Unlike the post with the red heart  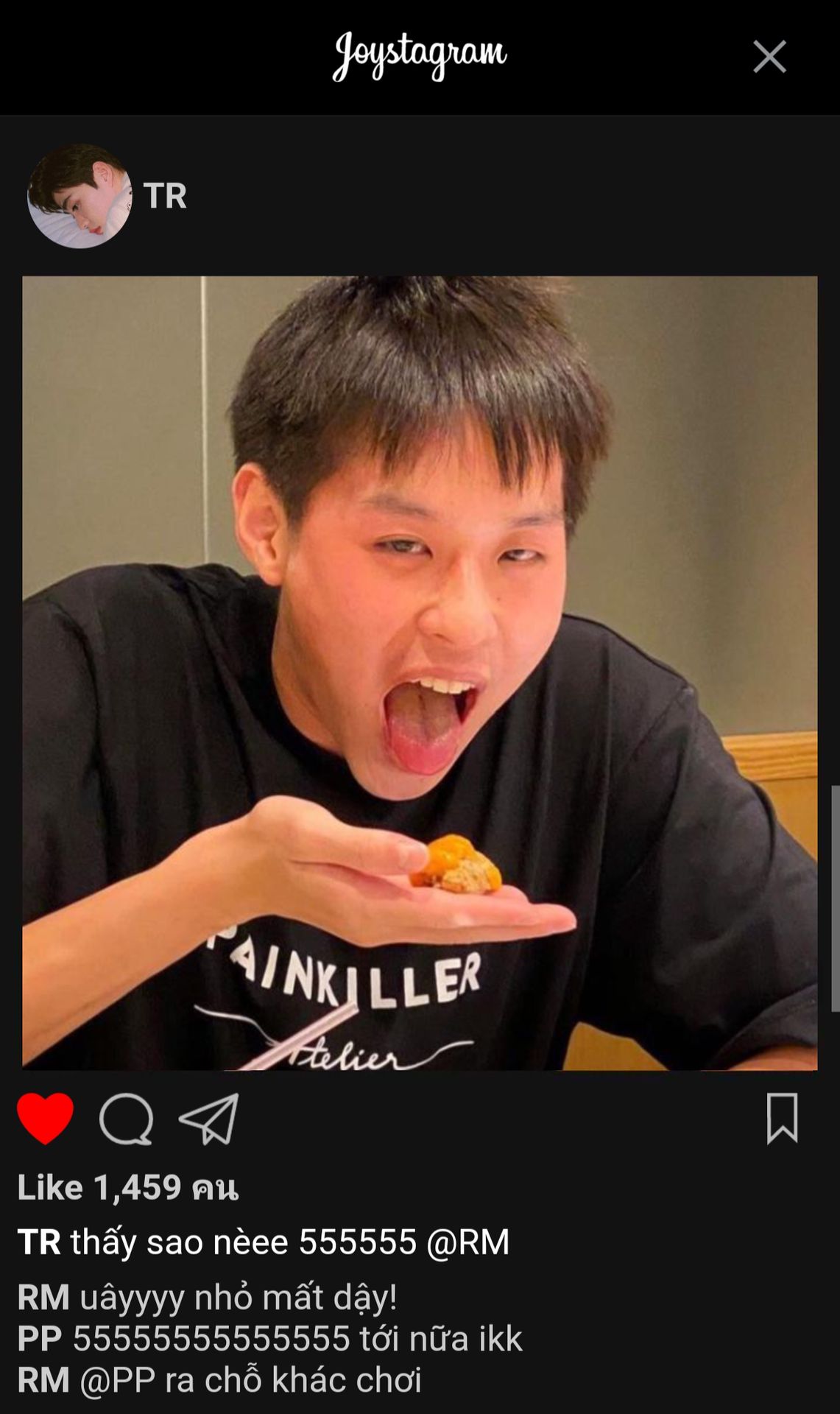click(x=45, y=1118)
